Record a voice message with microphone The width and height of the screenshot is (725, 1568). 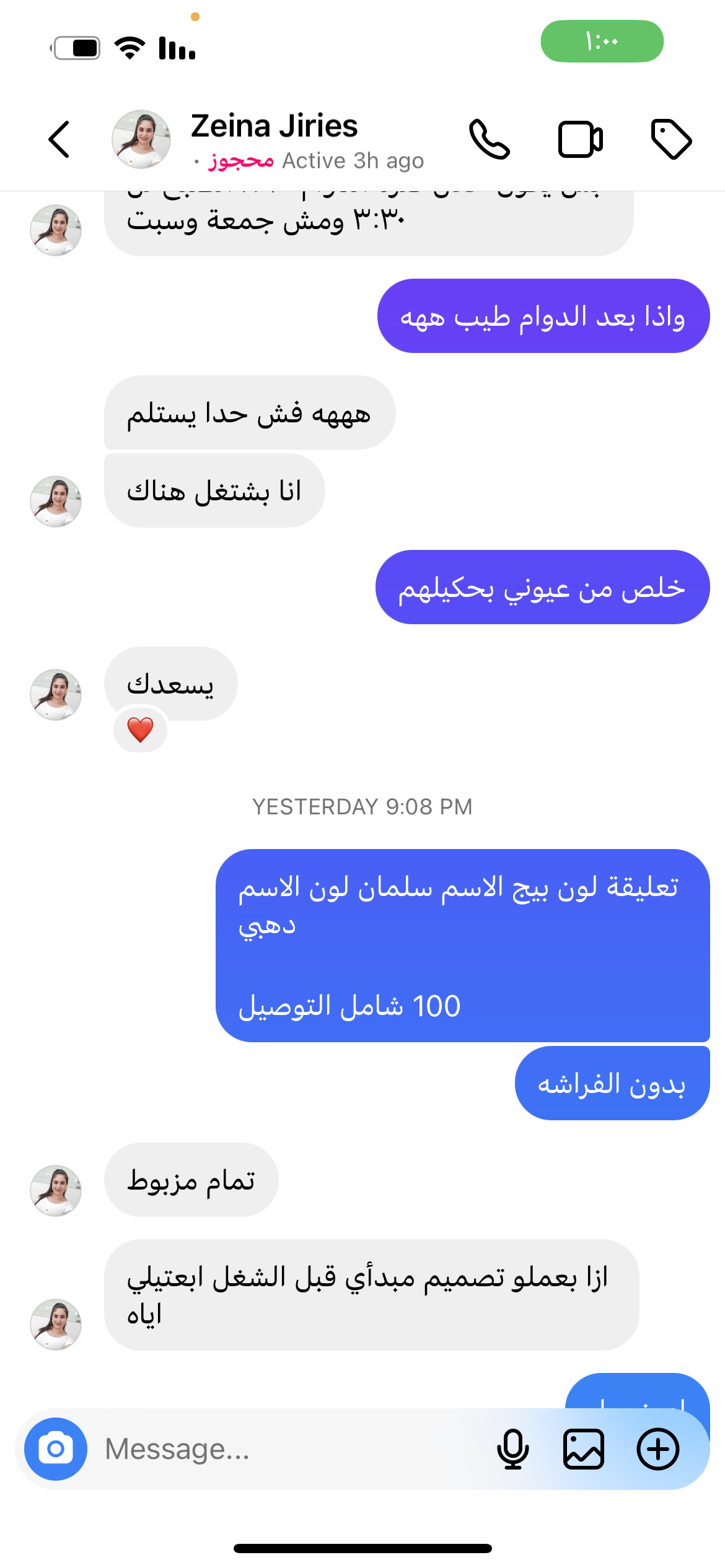tap(513, 1449)
